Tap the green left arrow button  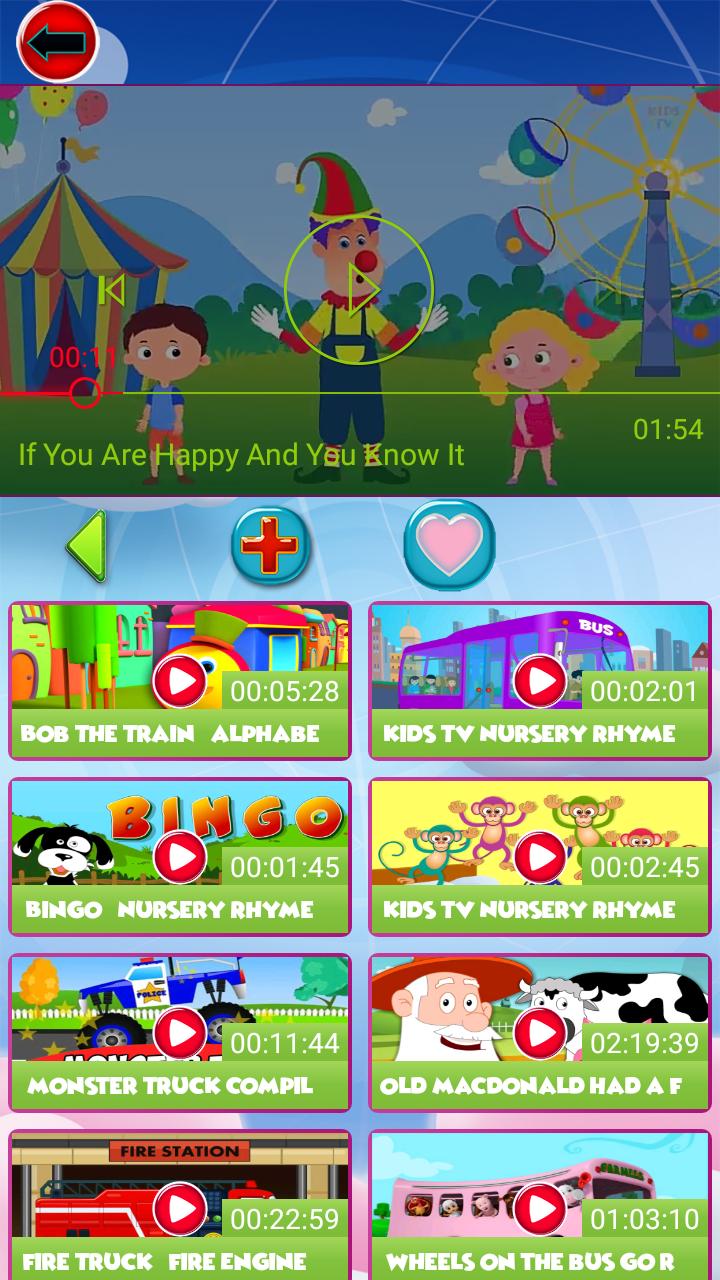(87, 546)
